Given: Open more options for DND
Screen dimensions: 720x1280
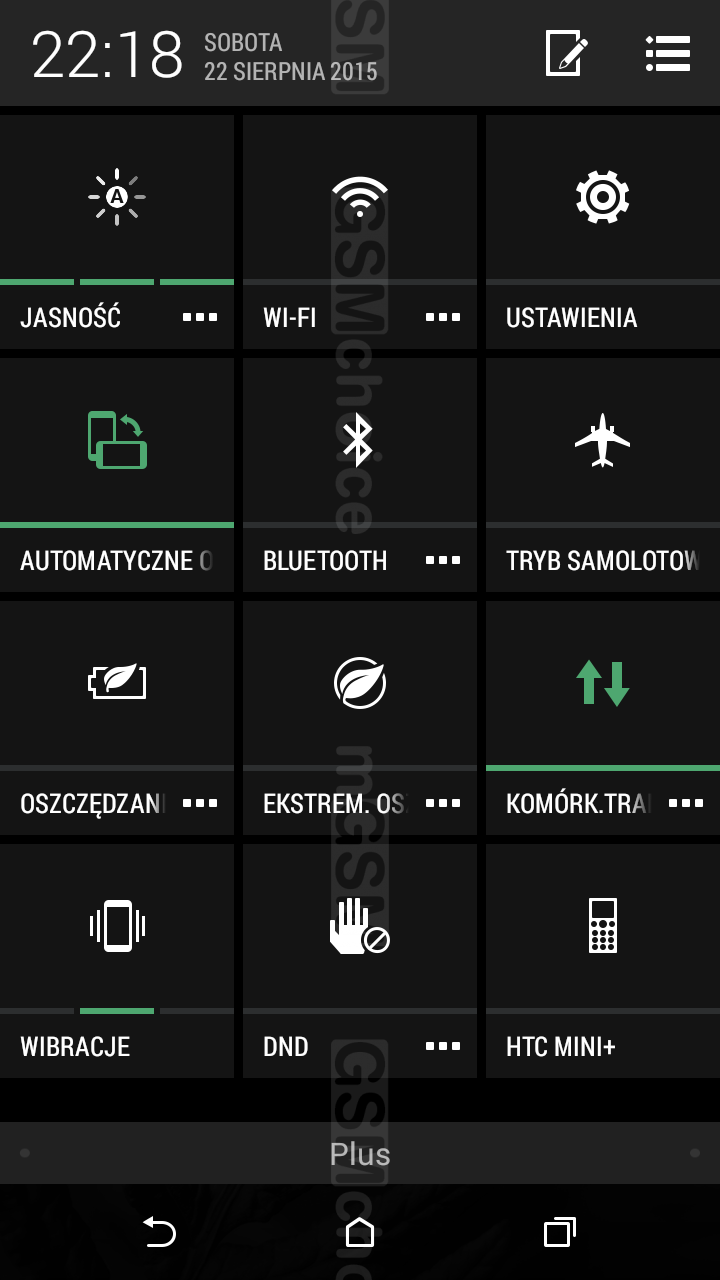Looking at the screenshot, I should tap(443, 1046).
